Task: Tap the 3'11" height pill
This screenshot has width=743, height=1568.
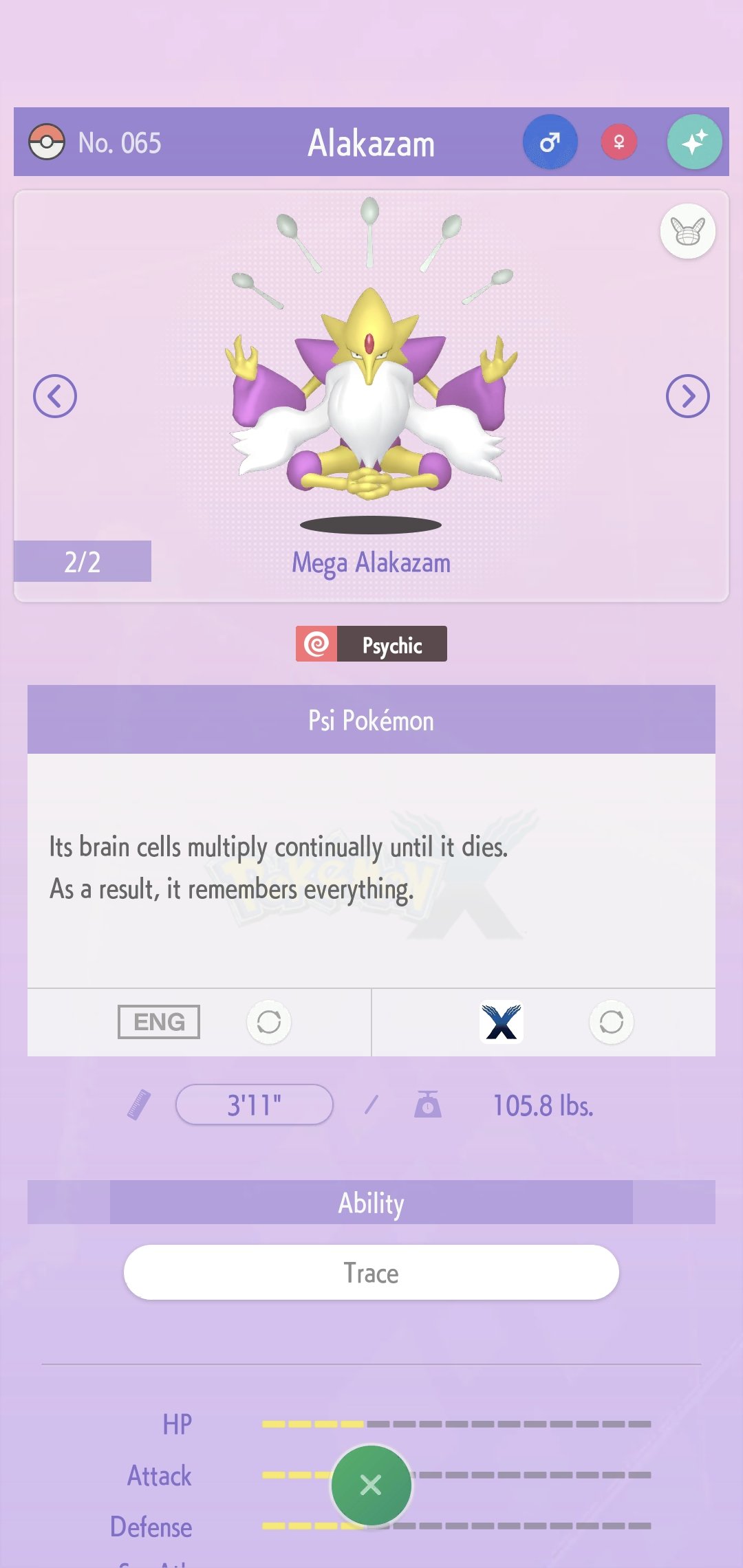Action: click(255, 1104)
